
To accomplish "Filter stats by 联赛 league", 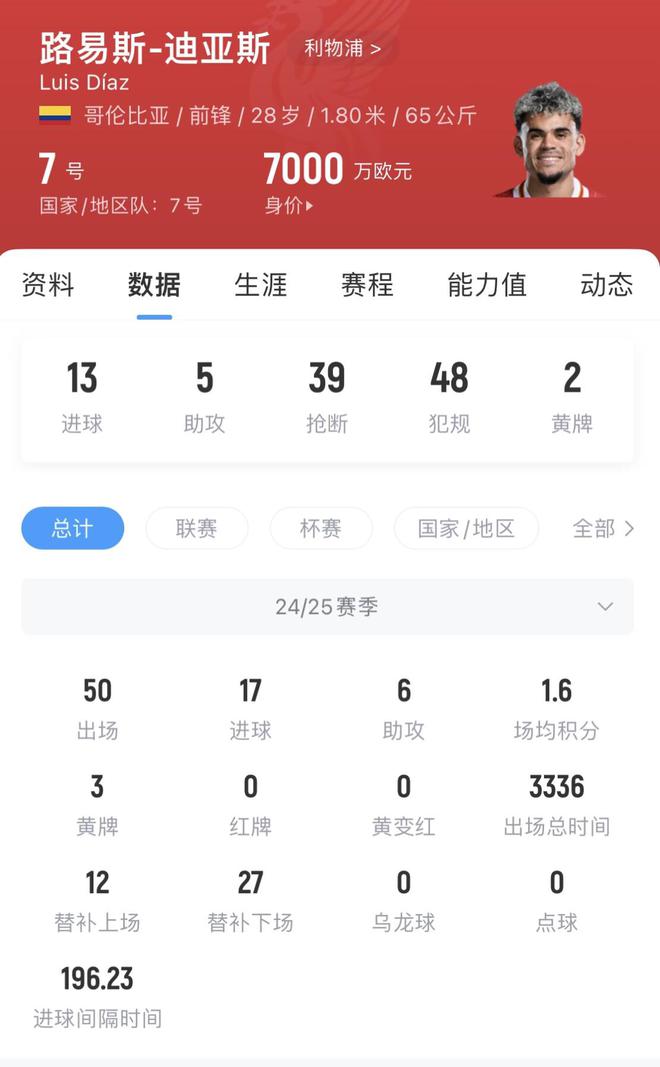I will [x=196, y=529].
